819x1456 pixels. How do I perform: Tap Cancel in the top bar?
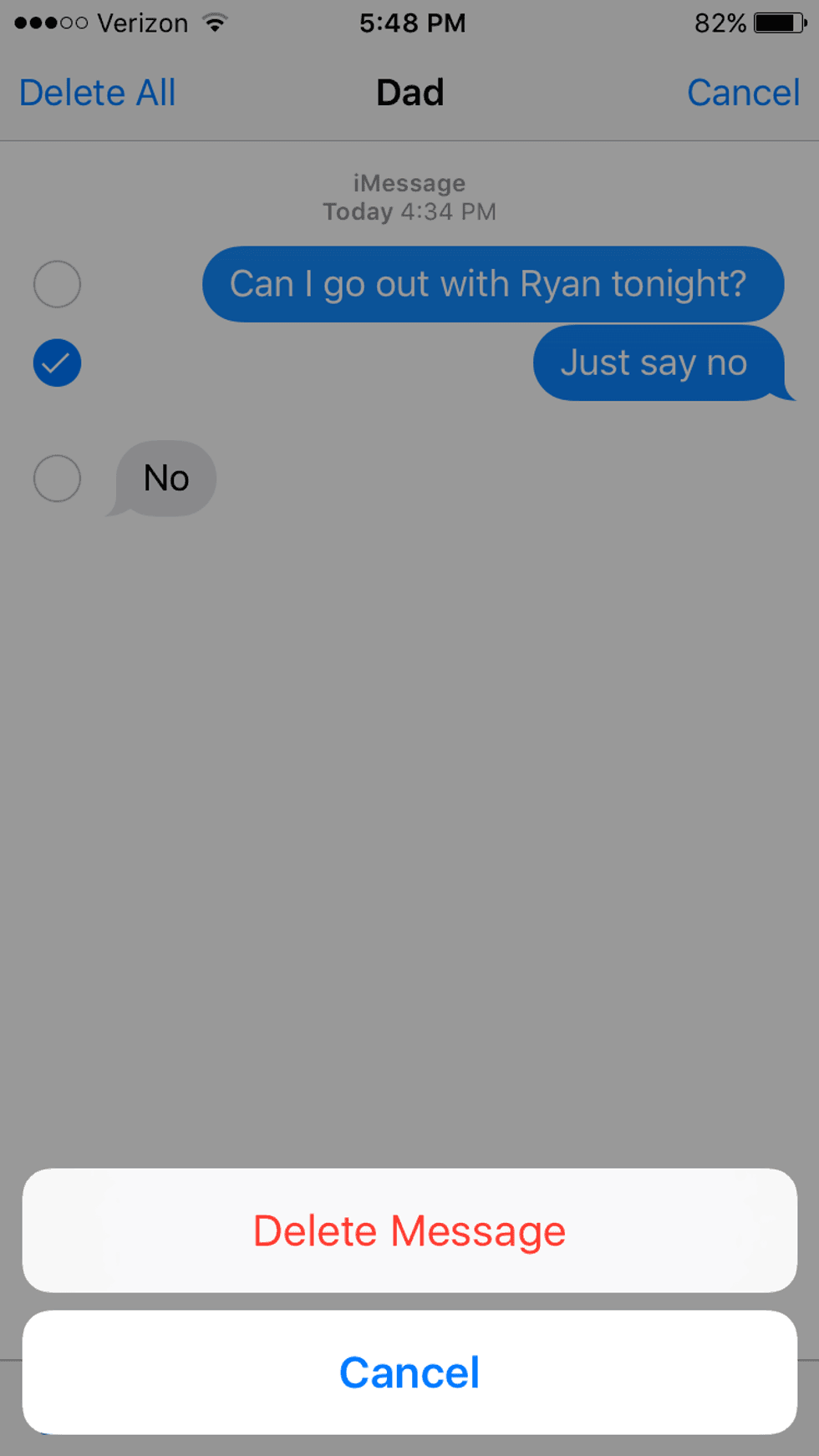click(743, 93)
